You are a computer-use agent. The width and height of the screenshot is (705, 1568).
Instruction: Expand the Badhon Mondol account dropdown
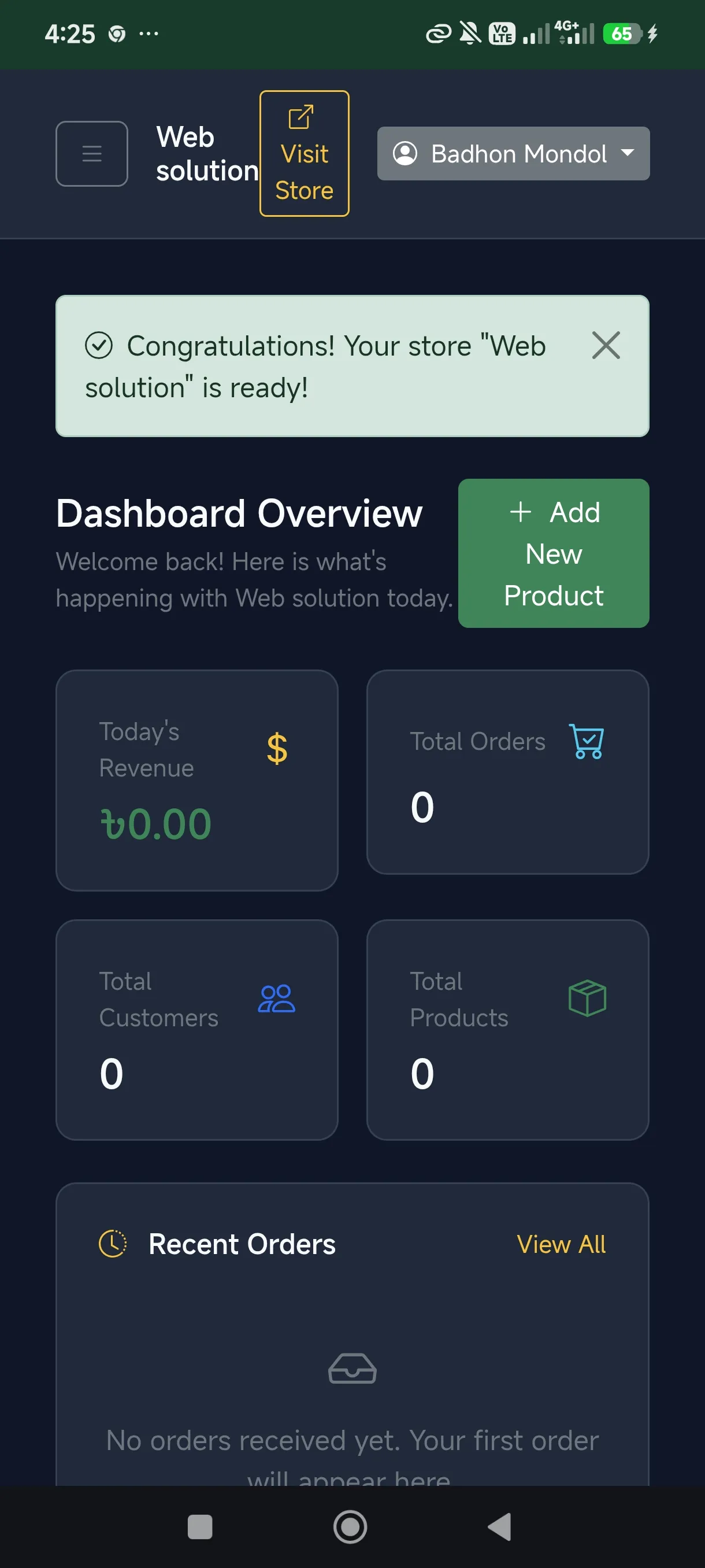pos(513,153)
